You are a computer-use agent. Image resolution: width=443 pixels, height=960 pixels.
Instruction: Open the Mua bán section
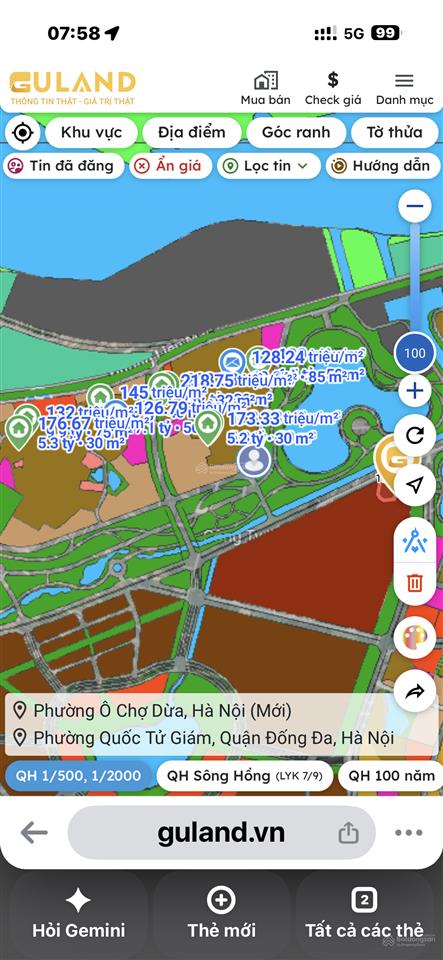pos(266,88)
